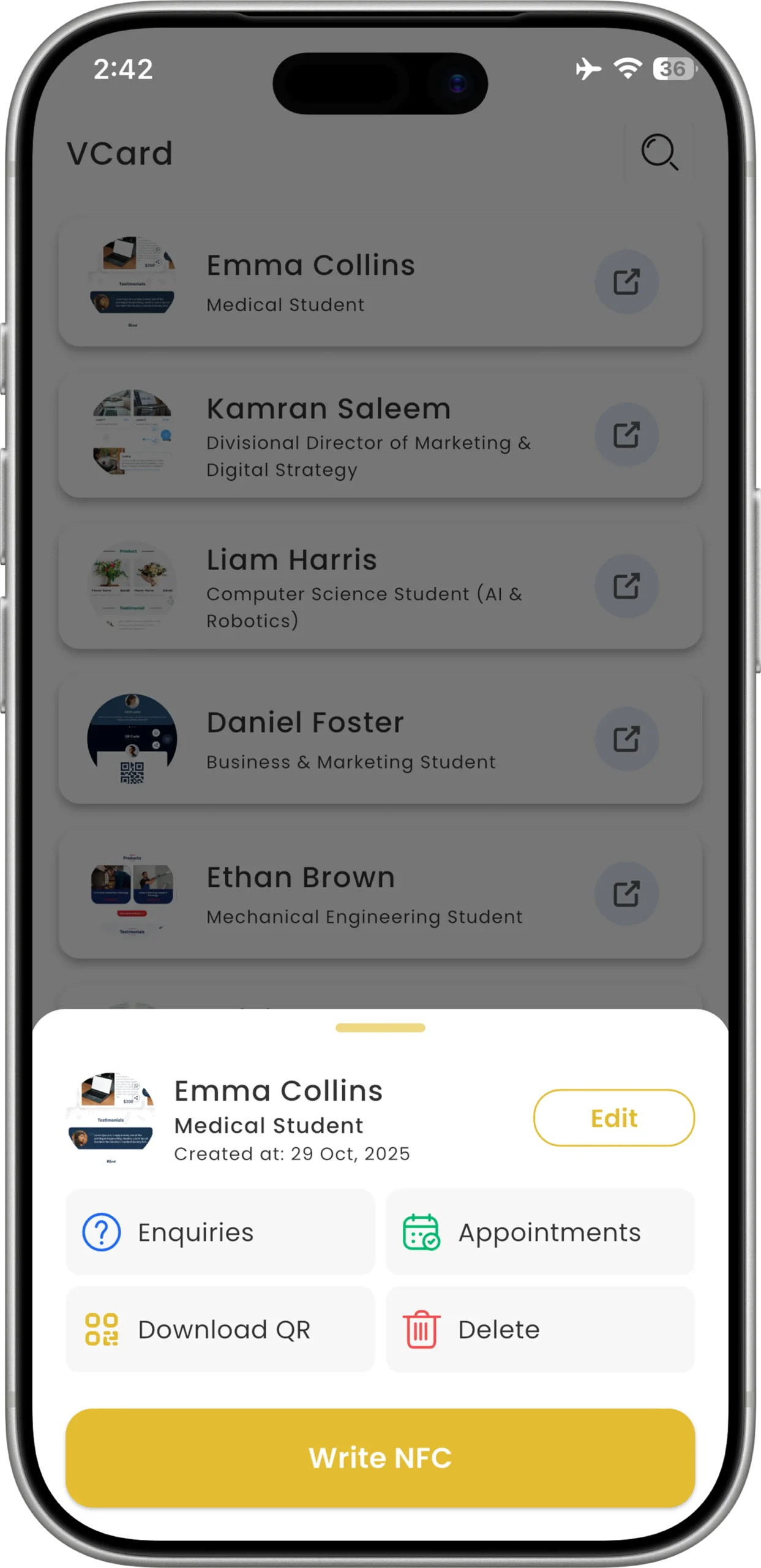761x1568 pixels.
Task: Tap the bottom sheet drag handle
Action: click(x=380, y=1028)
